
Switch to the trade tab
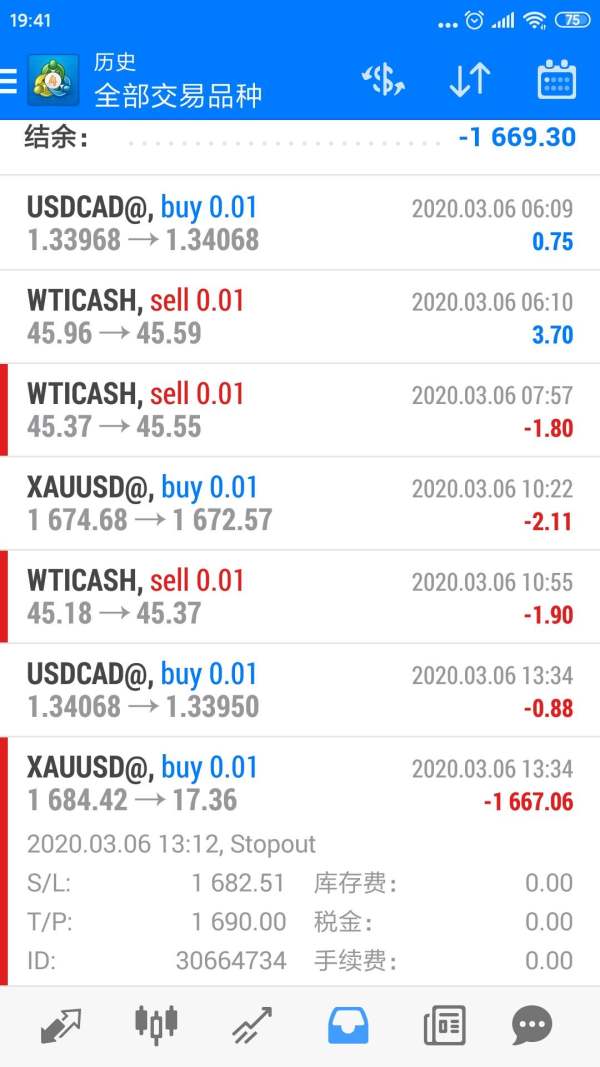coord(251,1025)
